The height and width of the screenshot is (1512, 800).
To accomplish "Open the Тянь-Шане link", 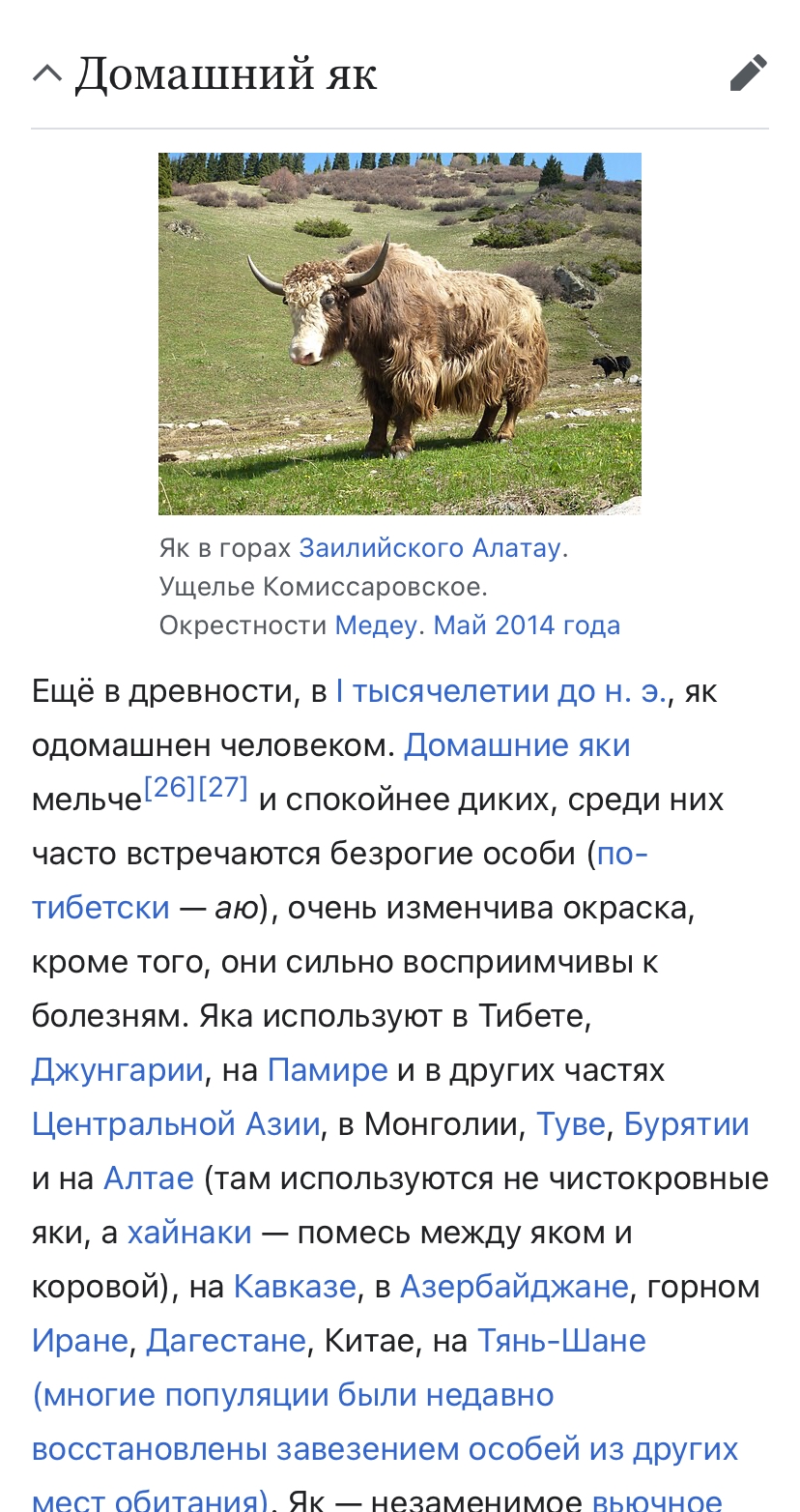I will pos(562,1342).
